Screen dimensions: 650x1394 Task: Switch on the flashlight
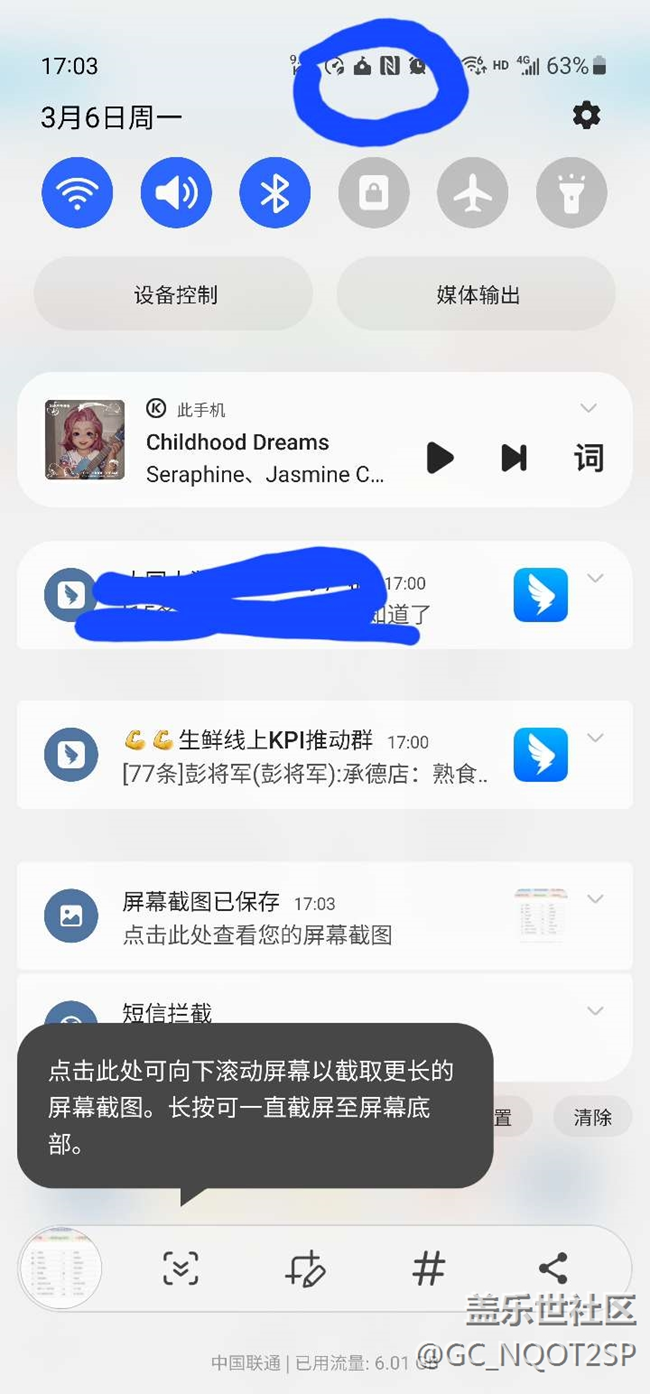pyautogui.click(x=572, y=193)
